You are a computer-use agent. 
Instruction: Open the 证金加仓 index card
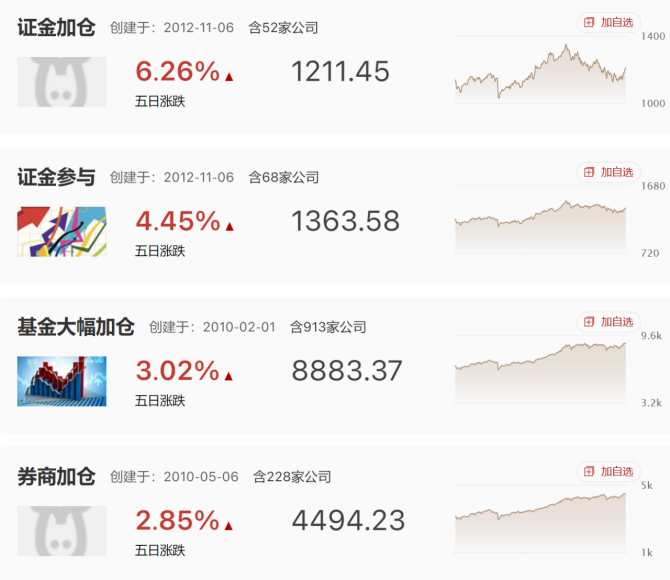(56, 28)
